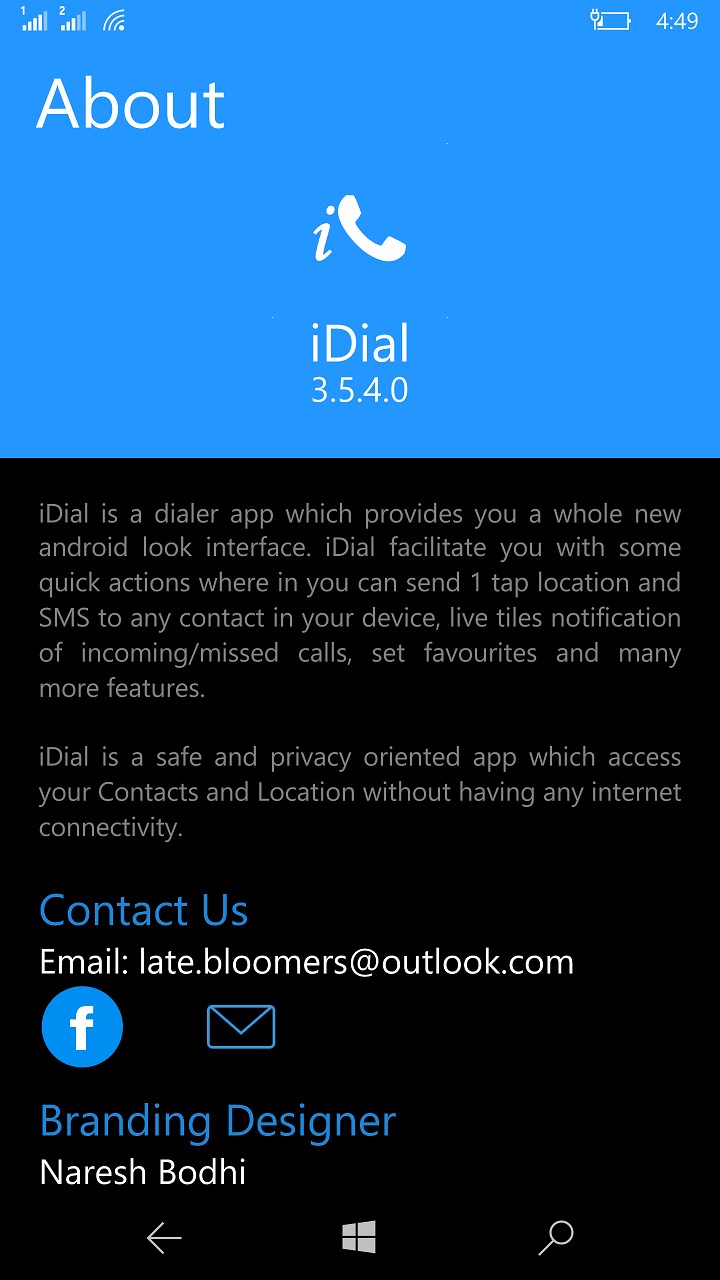The image size is (720, 1280).
Task: Open the iDial Facebook page
Action: click(x=82, y=1027)
